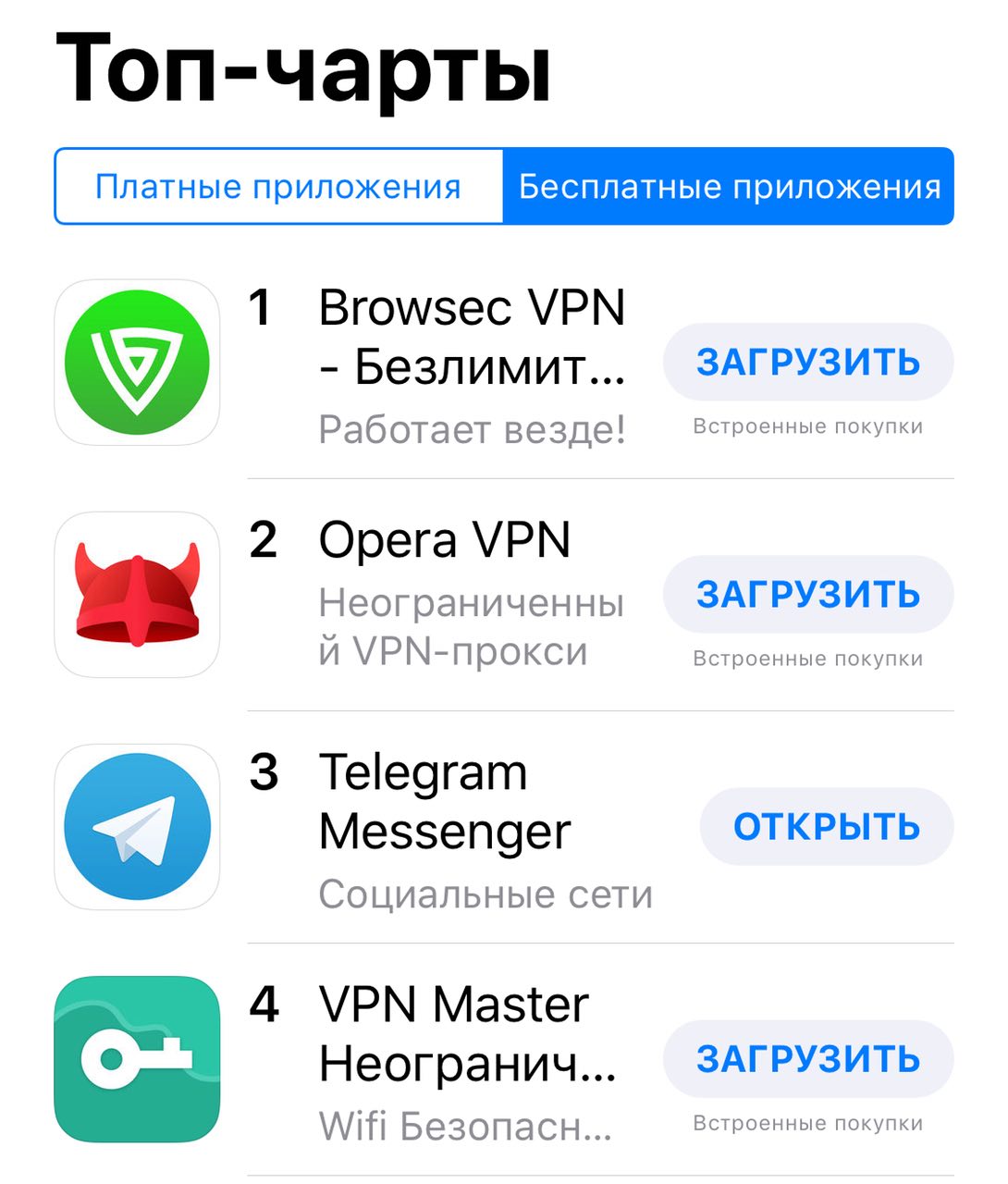
Task: Download Browsec VPN with ЗАГРУЗИТЬ
Action: [807, 362]
